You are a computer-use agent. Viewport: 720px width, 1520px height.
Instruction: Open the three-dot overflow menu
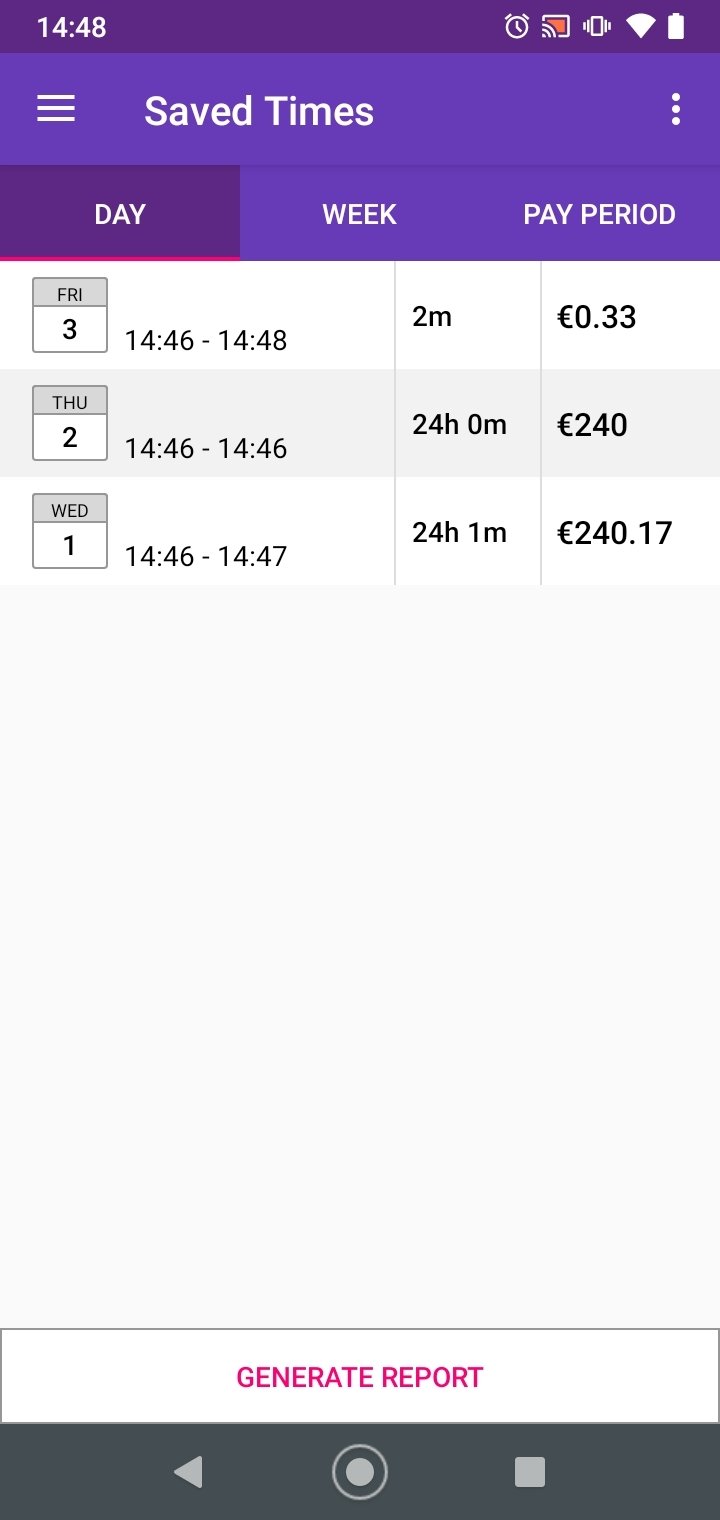click(676, 110)
